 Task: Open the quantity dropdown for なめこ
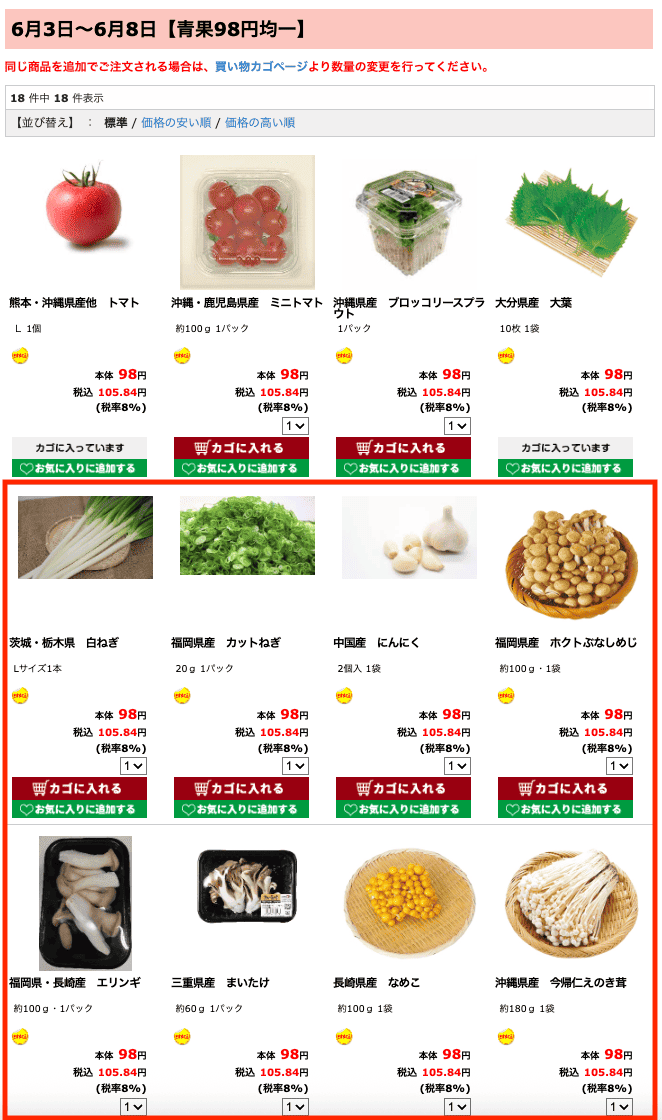[x=457, y=1106]
